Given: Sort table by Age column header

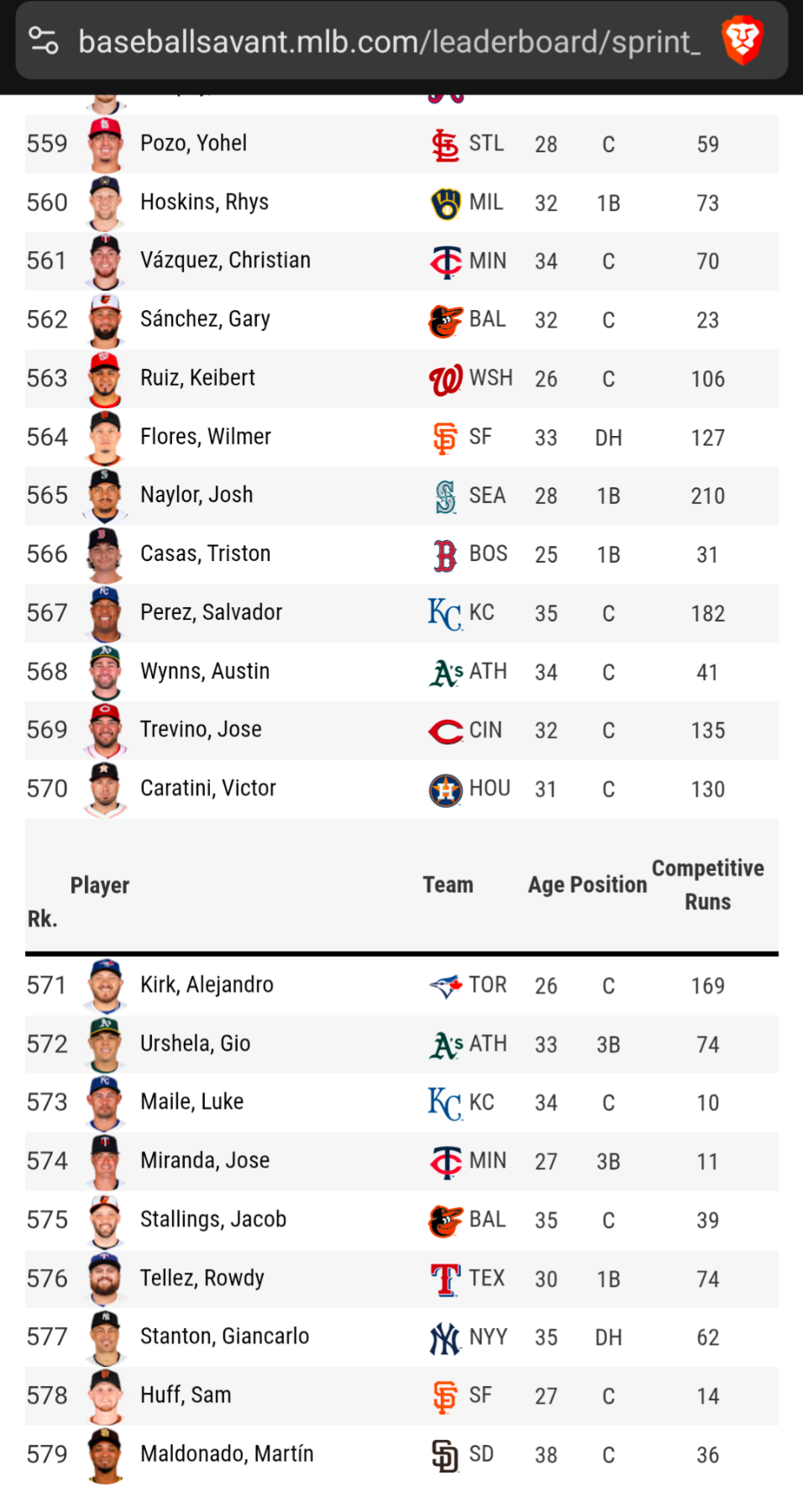Looking at the screenshot, I should (546, 885).
